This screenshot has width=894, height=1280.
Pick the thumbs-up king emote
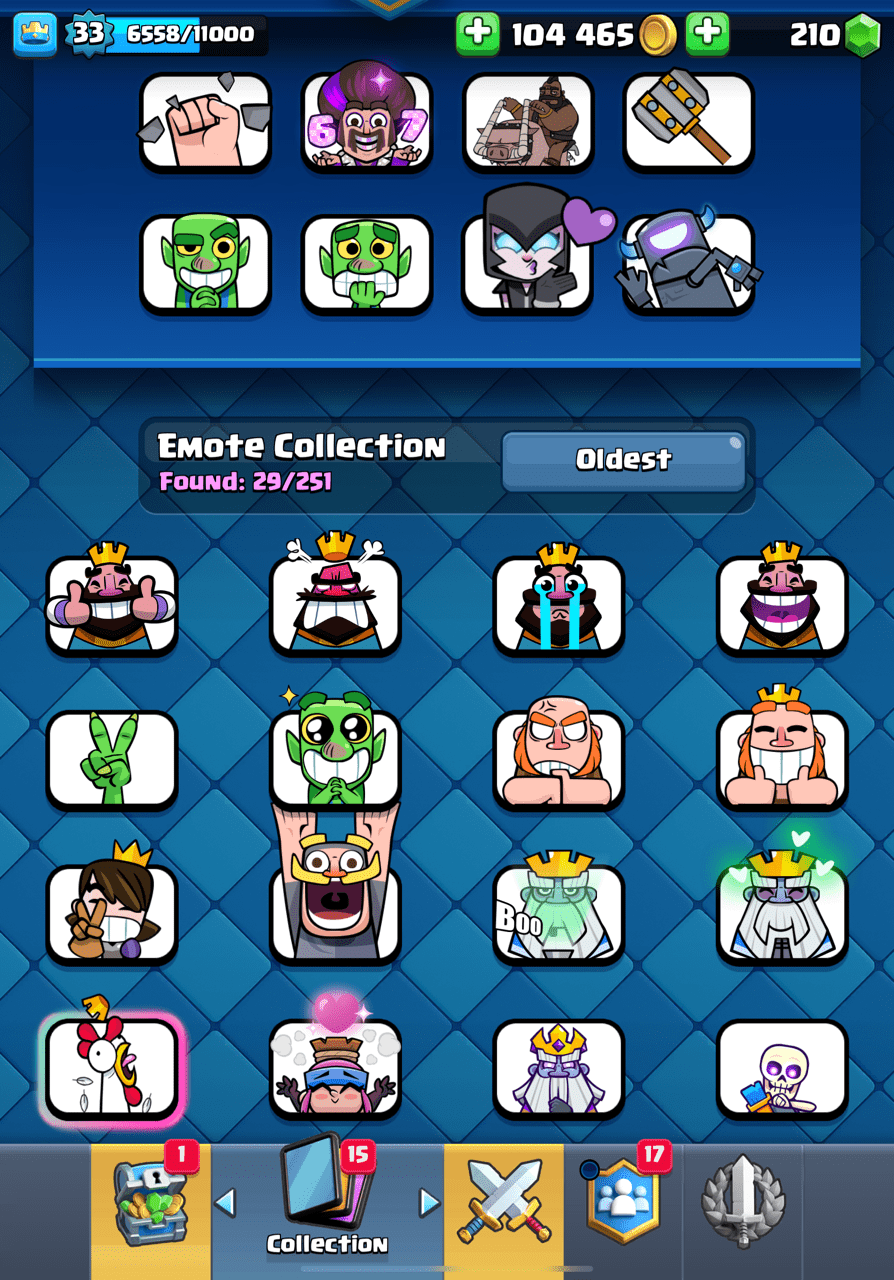point(111,603)
